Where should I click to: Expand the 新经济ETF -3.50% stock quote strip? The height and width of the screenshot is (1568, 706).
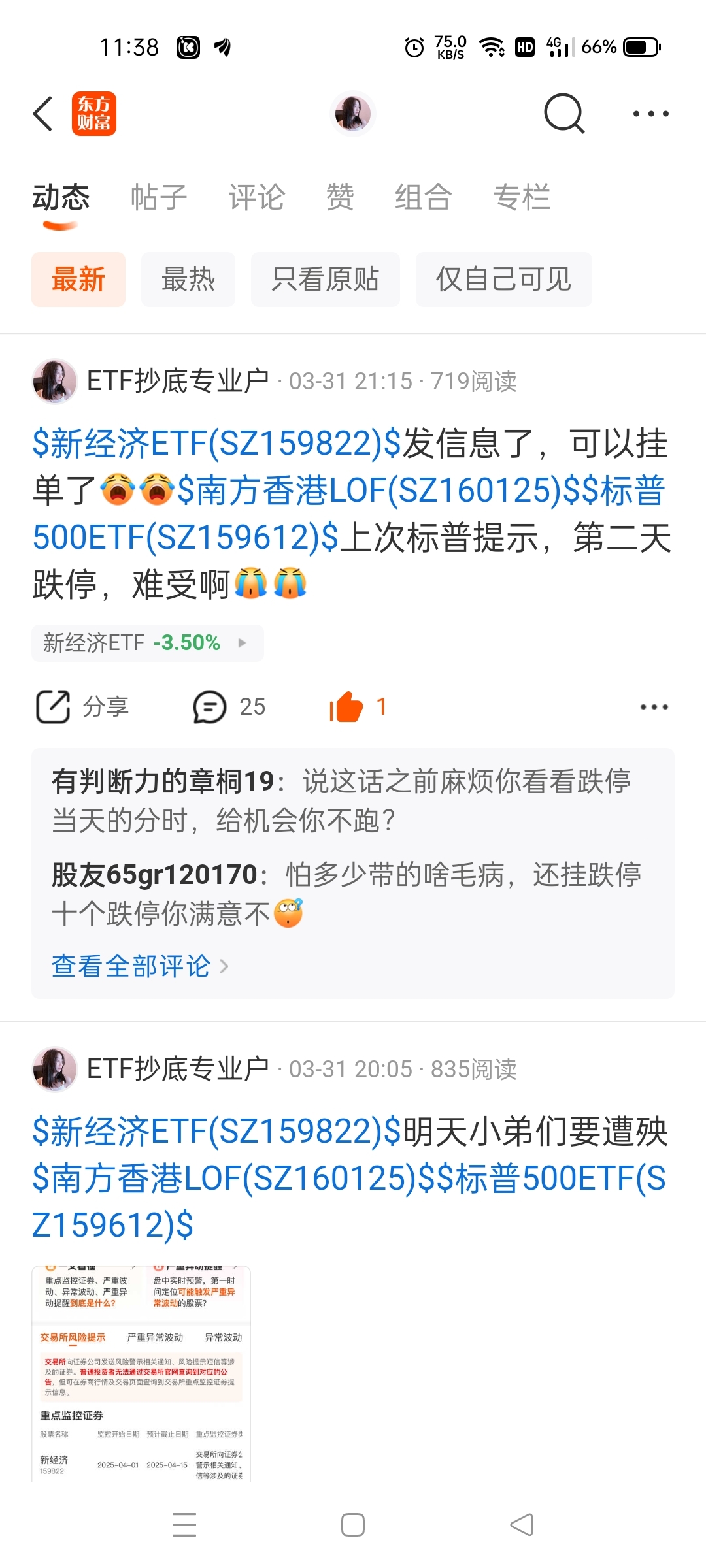tap(147, 642)
